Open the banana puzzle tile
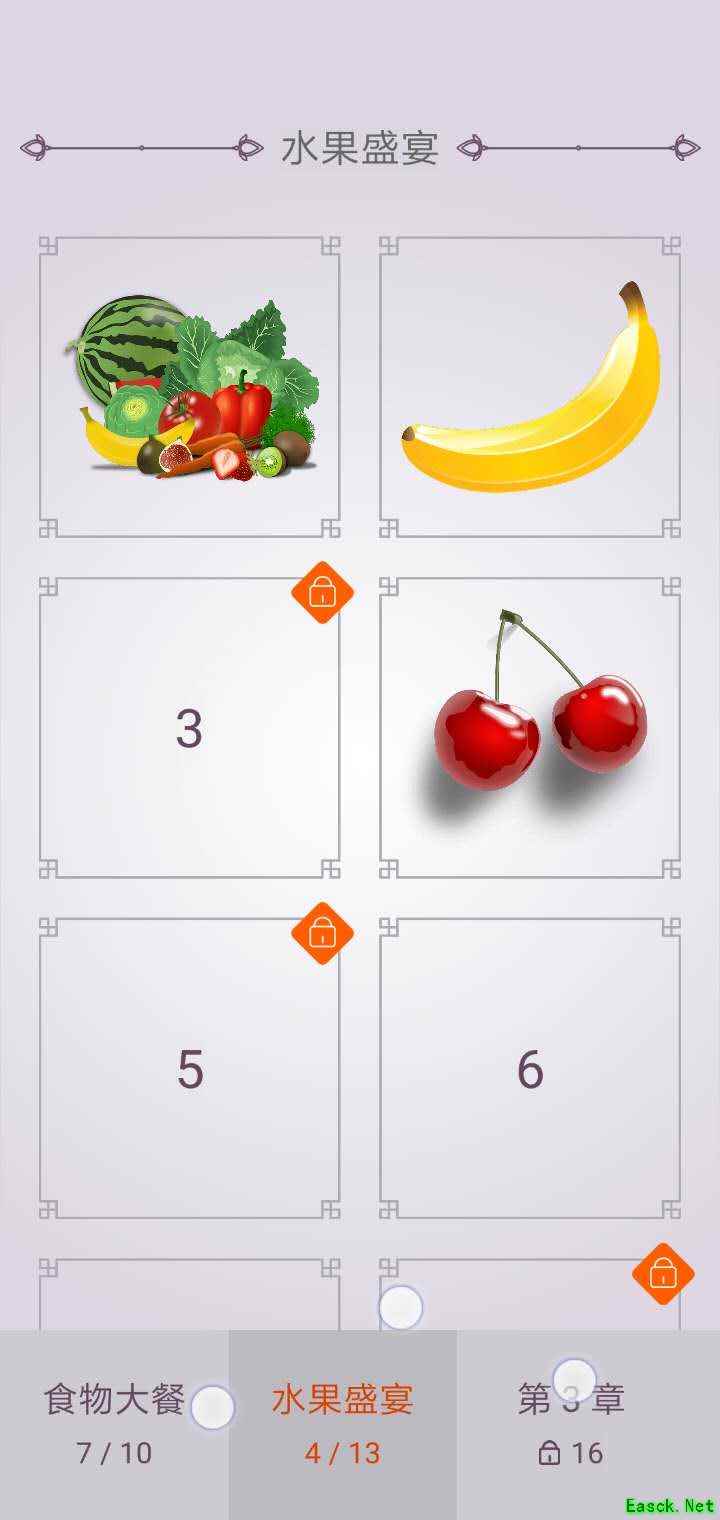This screenshot has width=720, height=1520. coord(530,388)
